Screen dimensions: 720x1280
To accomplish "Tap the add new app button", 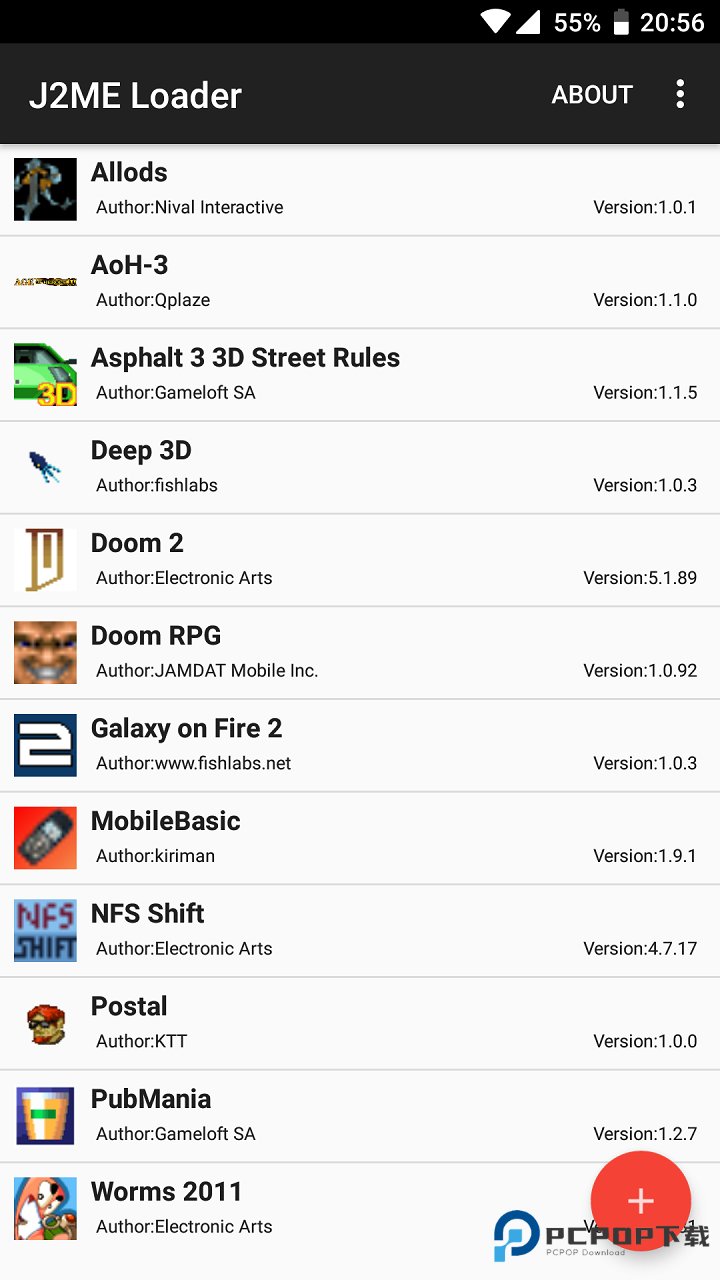I will coord(640,1201).
